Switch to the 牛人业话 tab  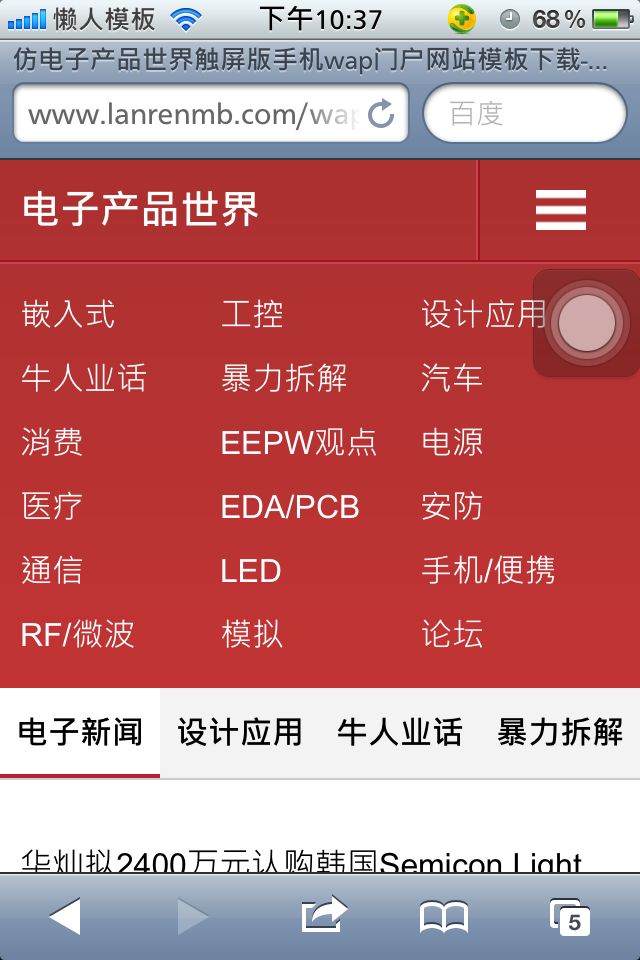[x=400, y=732]
